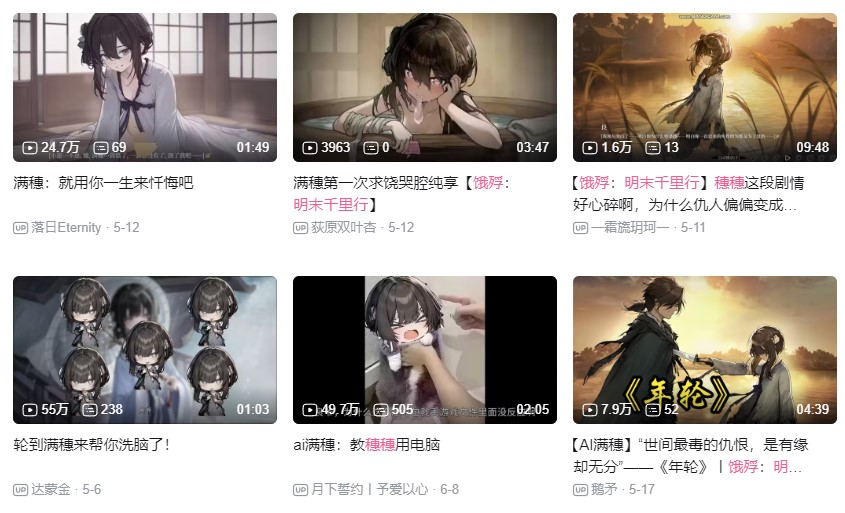Visit uploader 达蒙金's profile
This screenshot has width=845, height=513.
pyautogui.click(x=51, y=490)
